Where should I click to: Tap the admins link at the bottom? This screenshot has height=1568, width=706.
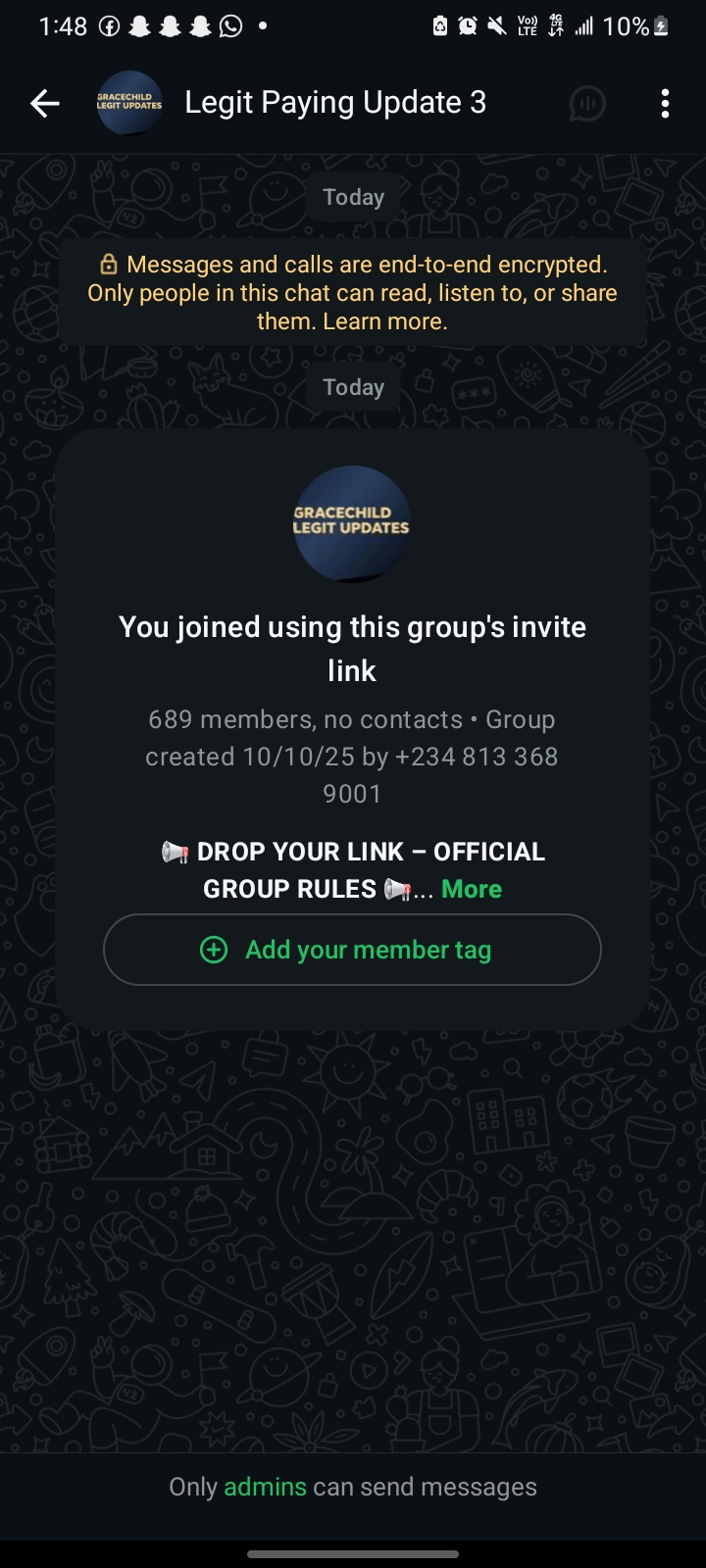tap(265, 1487)
